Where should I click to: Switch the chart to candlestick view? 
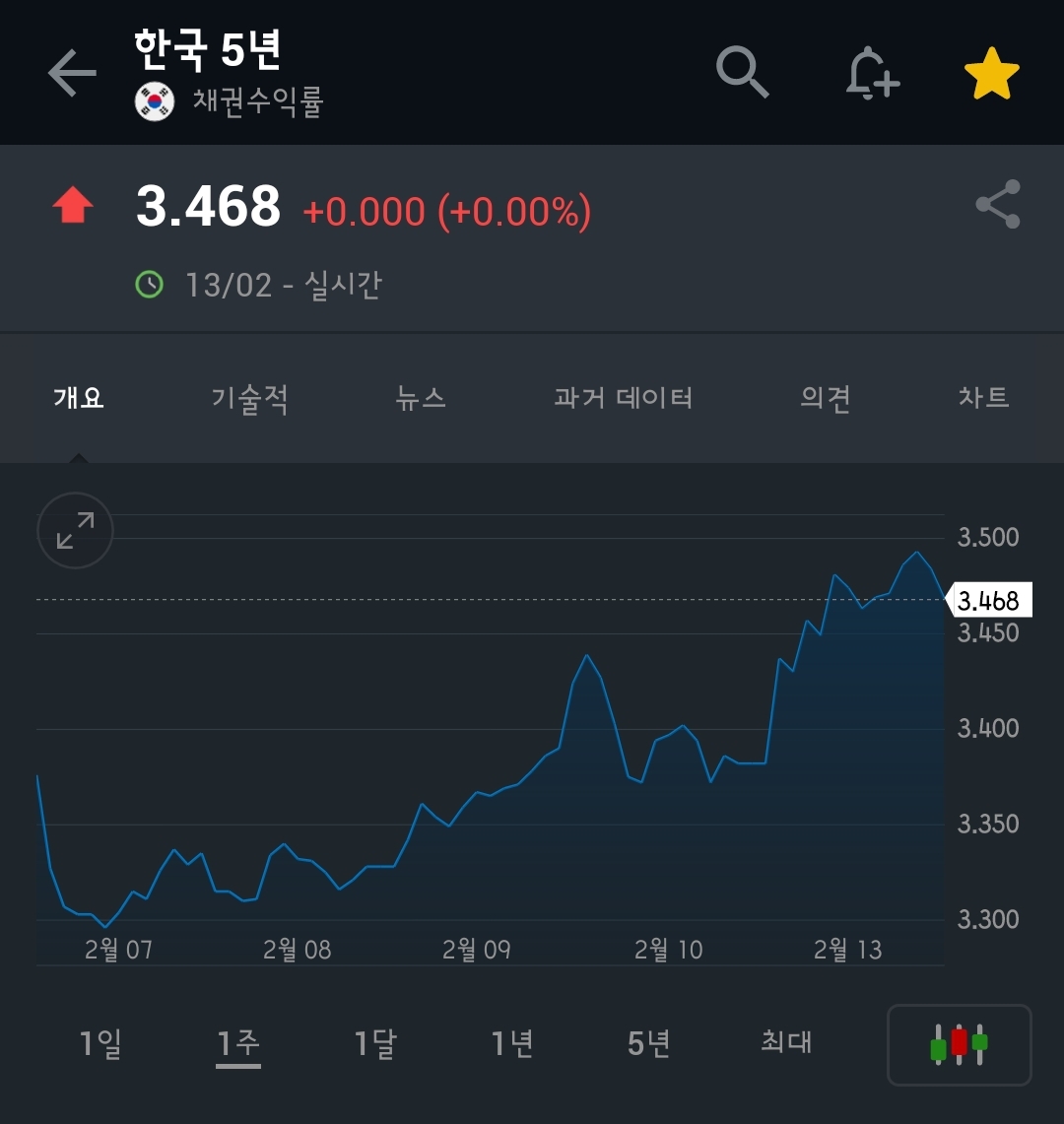[958, 1044]
